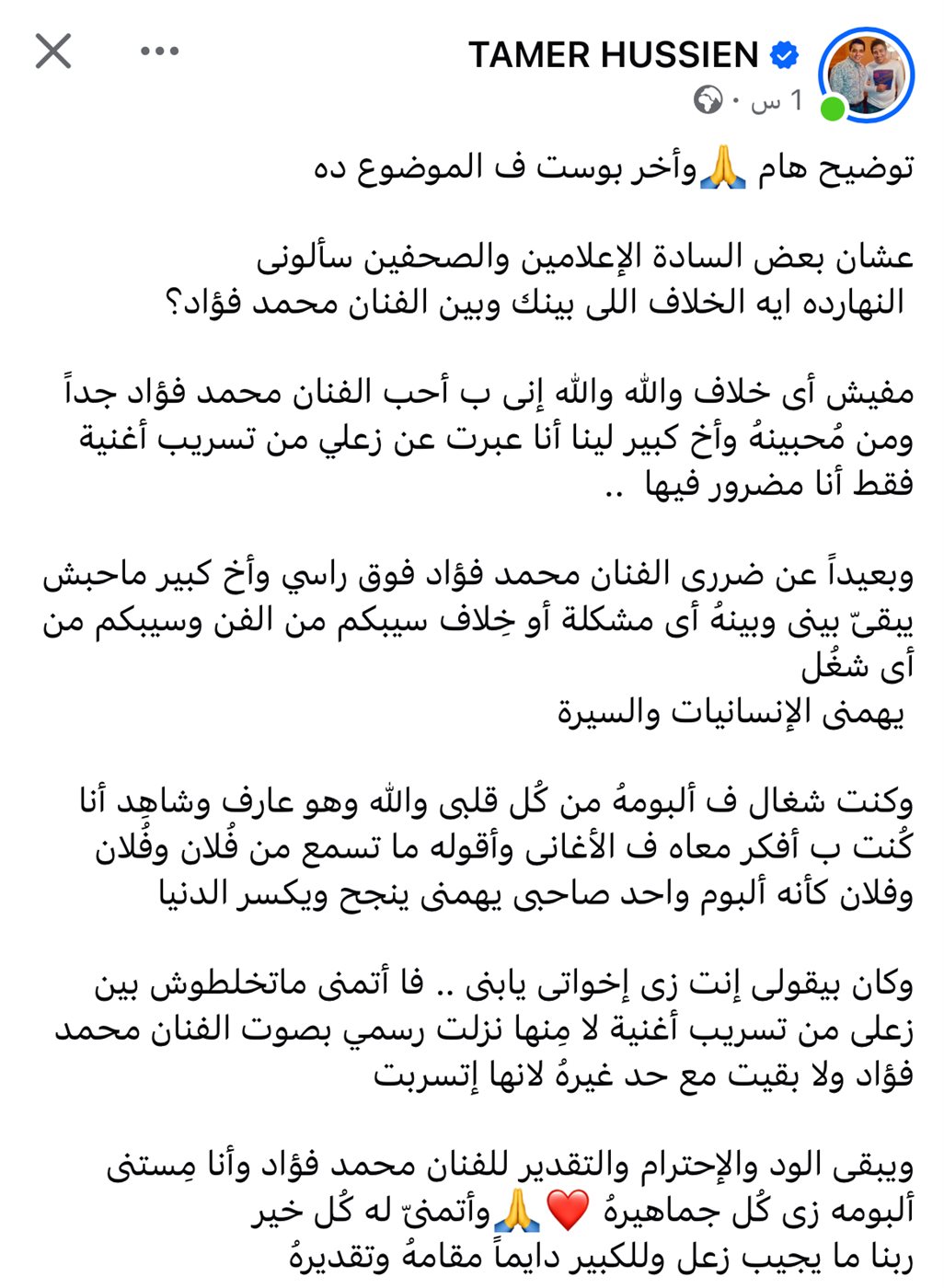This screenshot has height=1288, width=944.
Task: Open TAMER HUSSIEN profile name link
Action: click(x=613, y=55)
